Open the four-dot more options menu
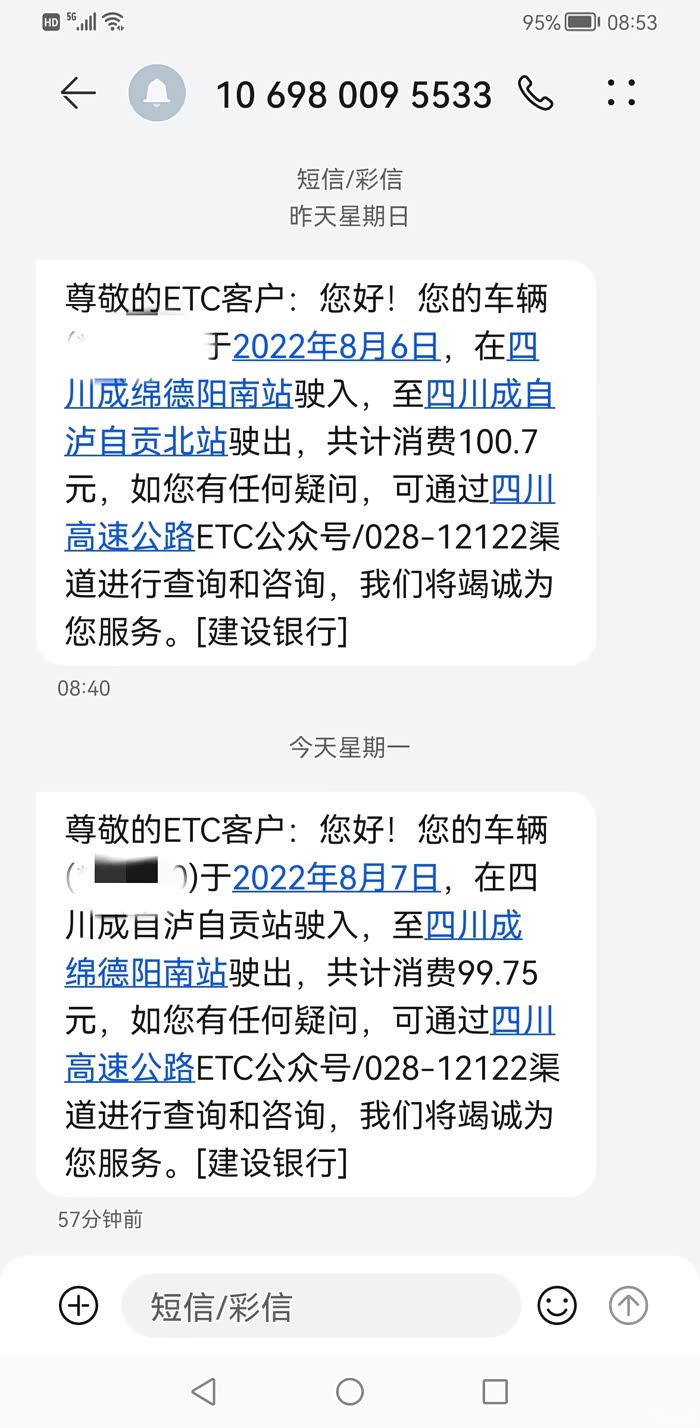 (622, 93)
